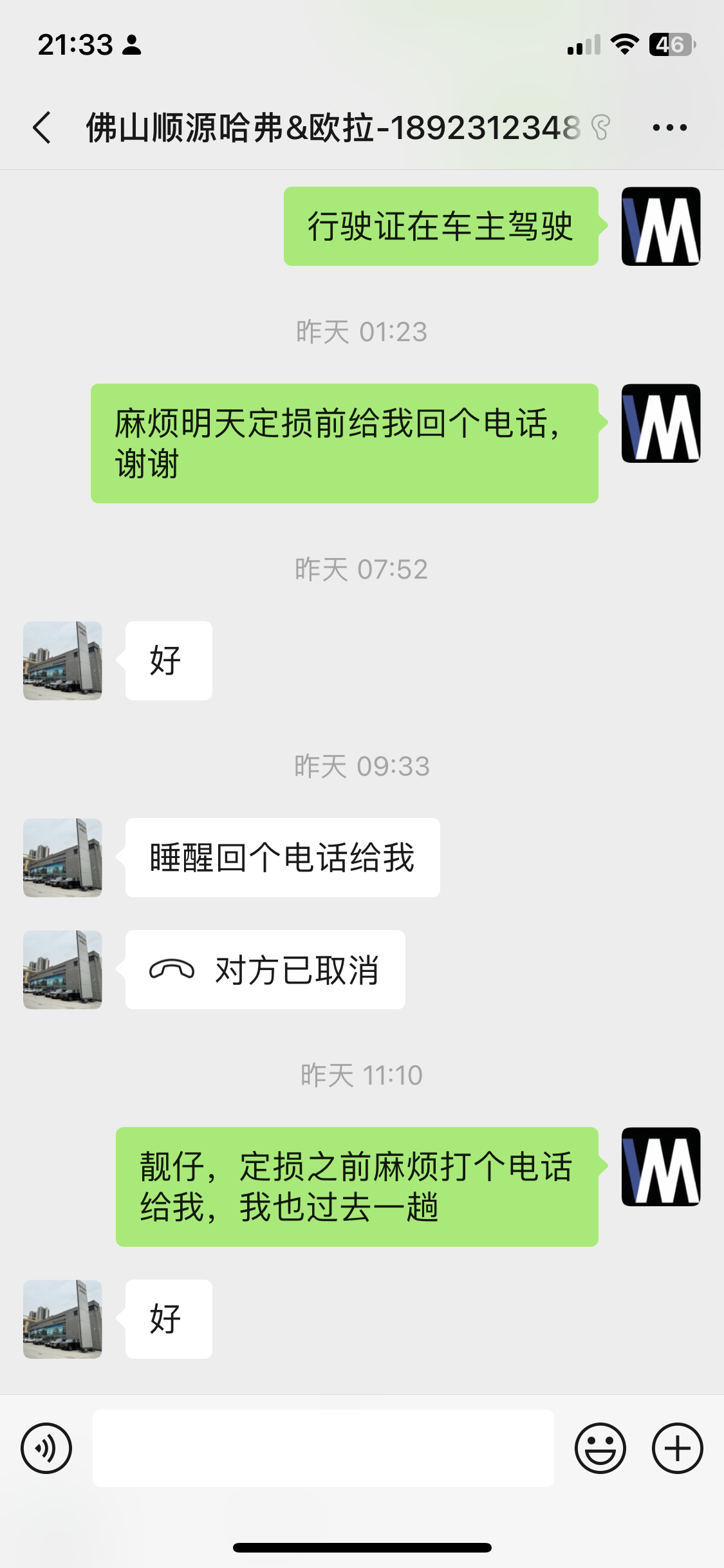Call back via the 对方已取消 call bubble
Image resolution: width=724 pixels, height=1568 pixels.
click(x=265, y=969)
